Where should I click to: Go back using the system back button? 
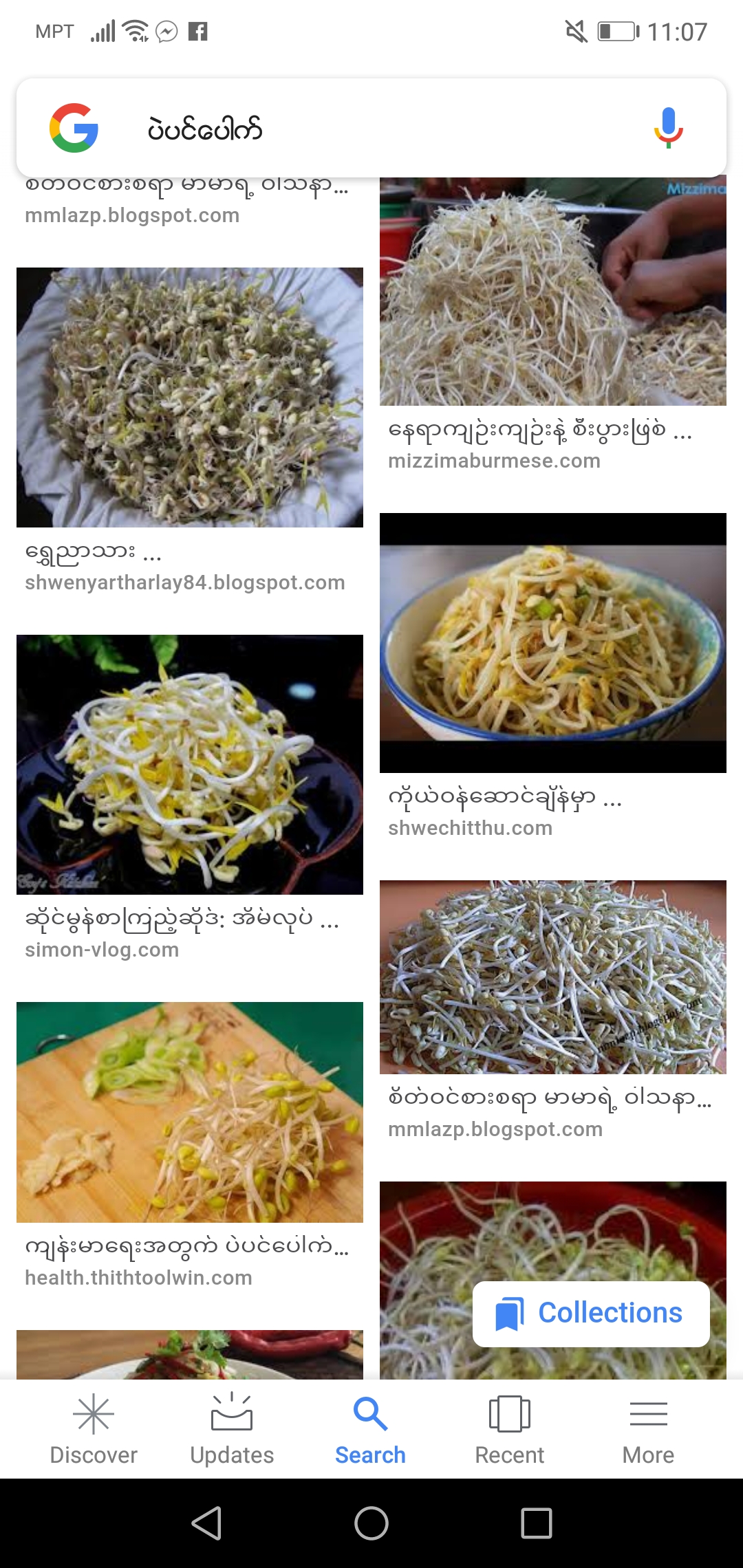click(x=206, y=1523)
